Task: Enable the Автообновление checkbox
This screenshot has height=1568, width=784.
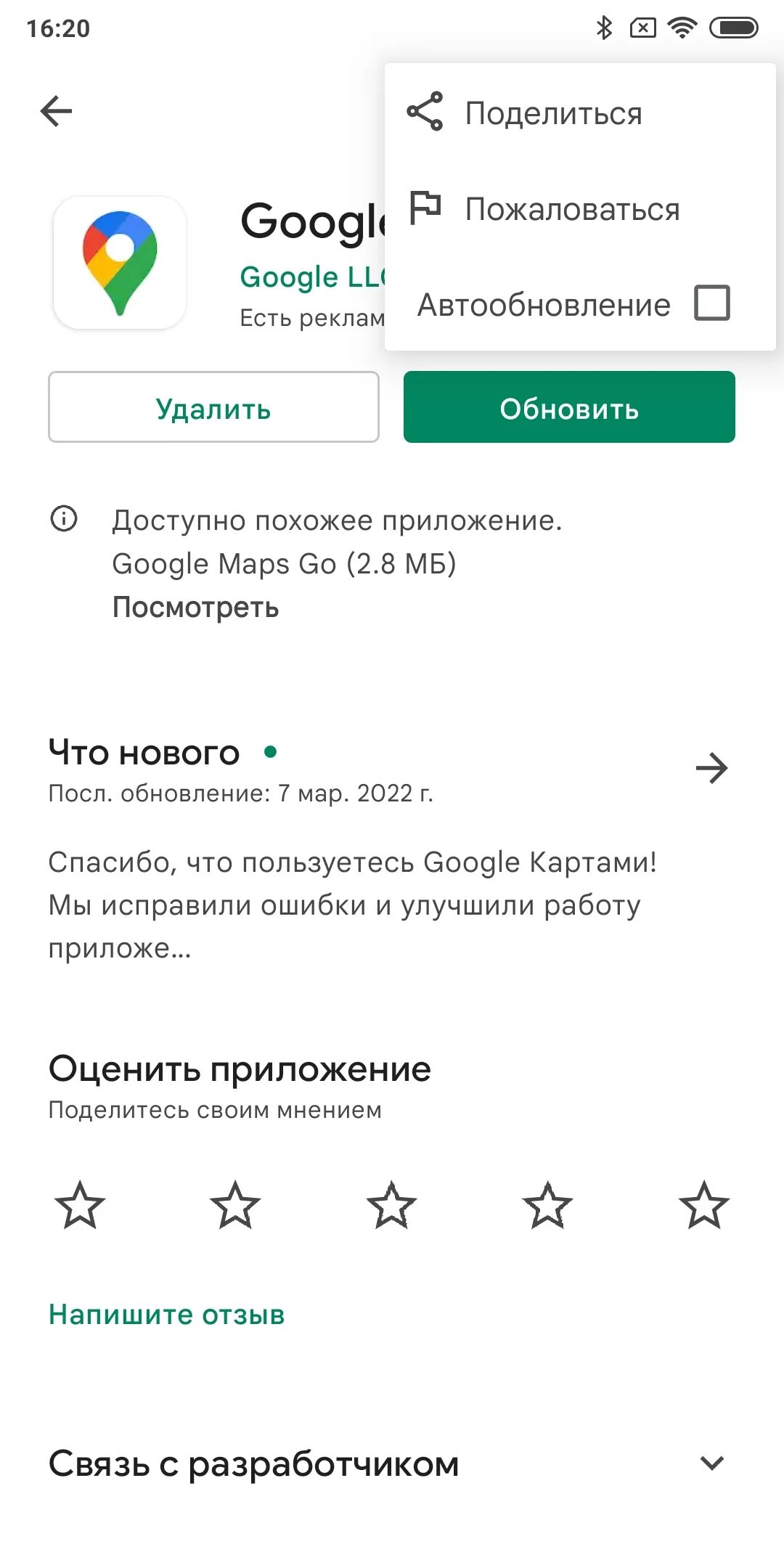Action: point(711,303)
